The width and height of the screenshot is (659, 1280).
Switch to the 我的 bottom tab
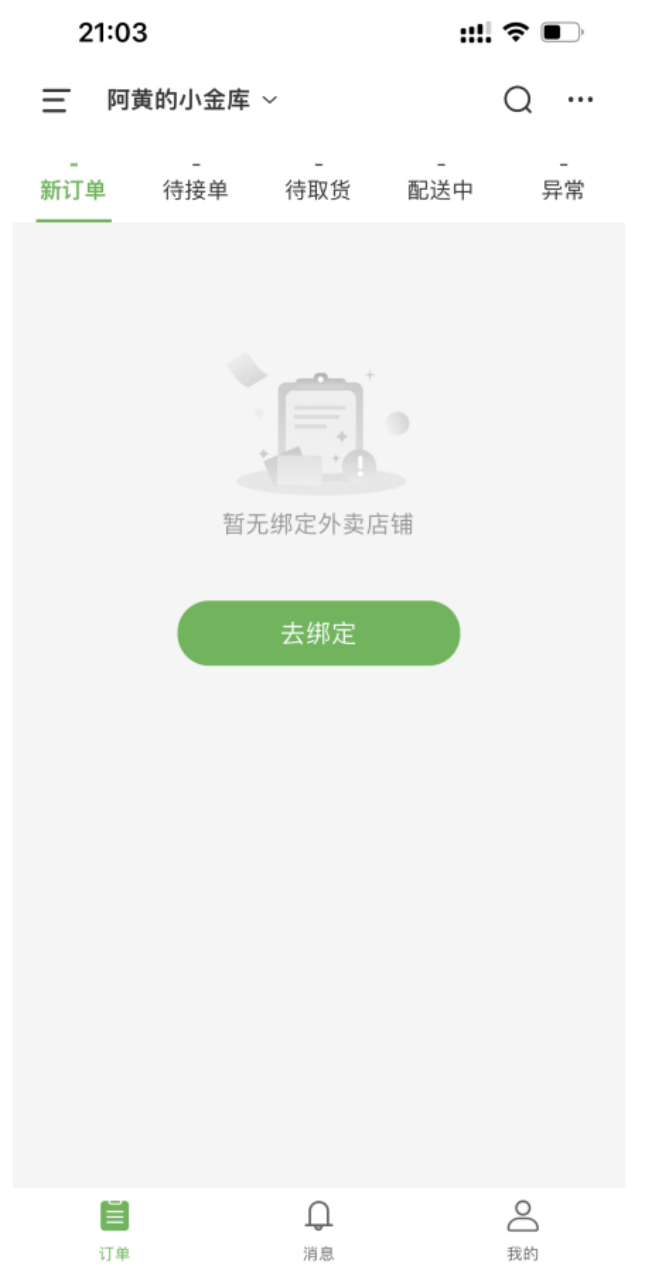coord(522,1230)
